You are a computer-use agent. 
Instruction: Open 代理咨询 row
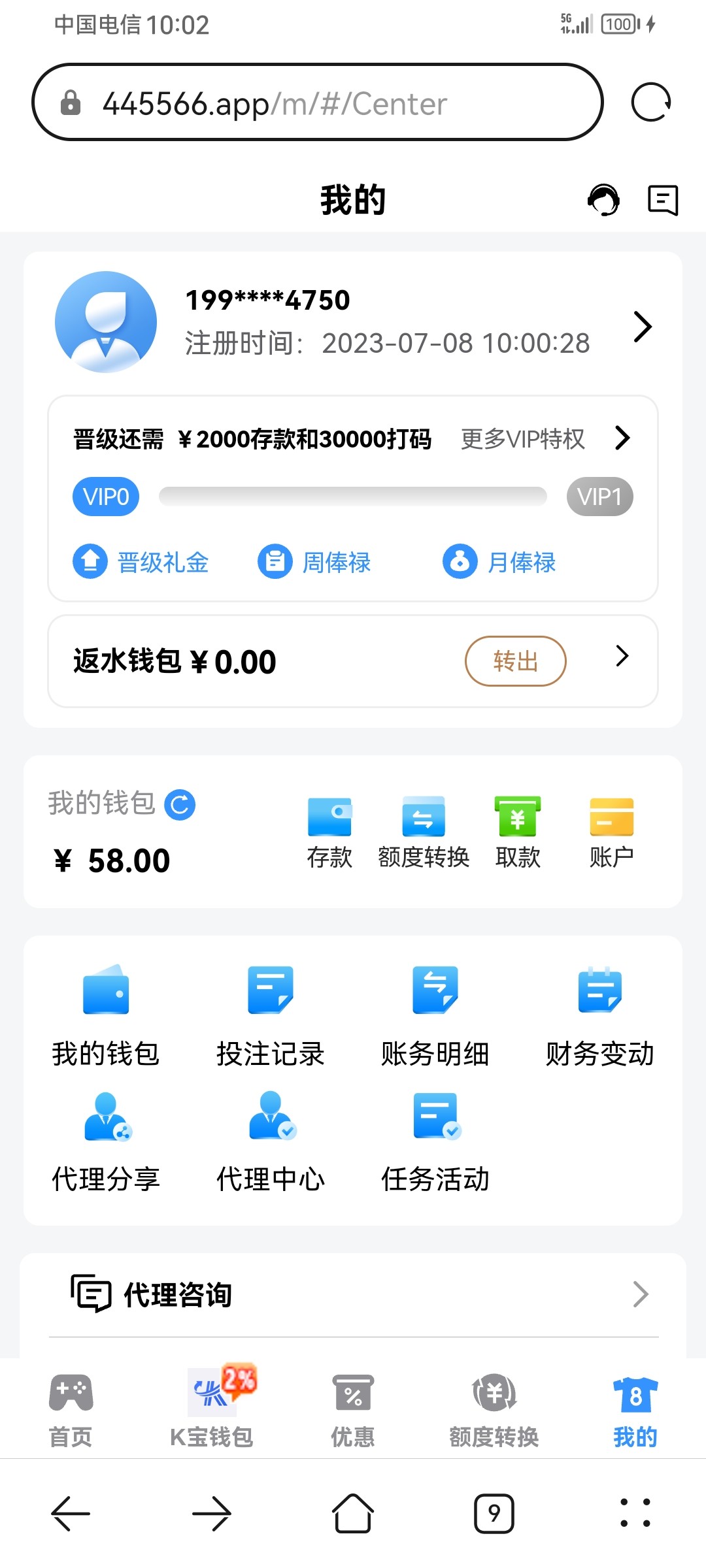coord(353,1294)
